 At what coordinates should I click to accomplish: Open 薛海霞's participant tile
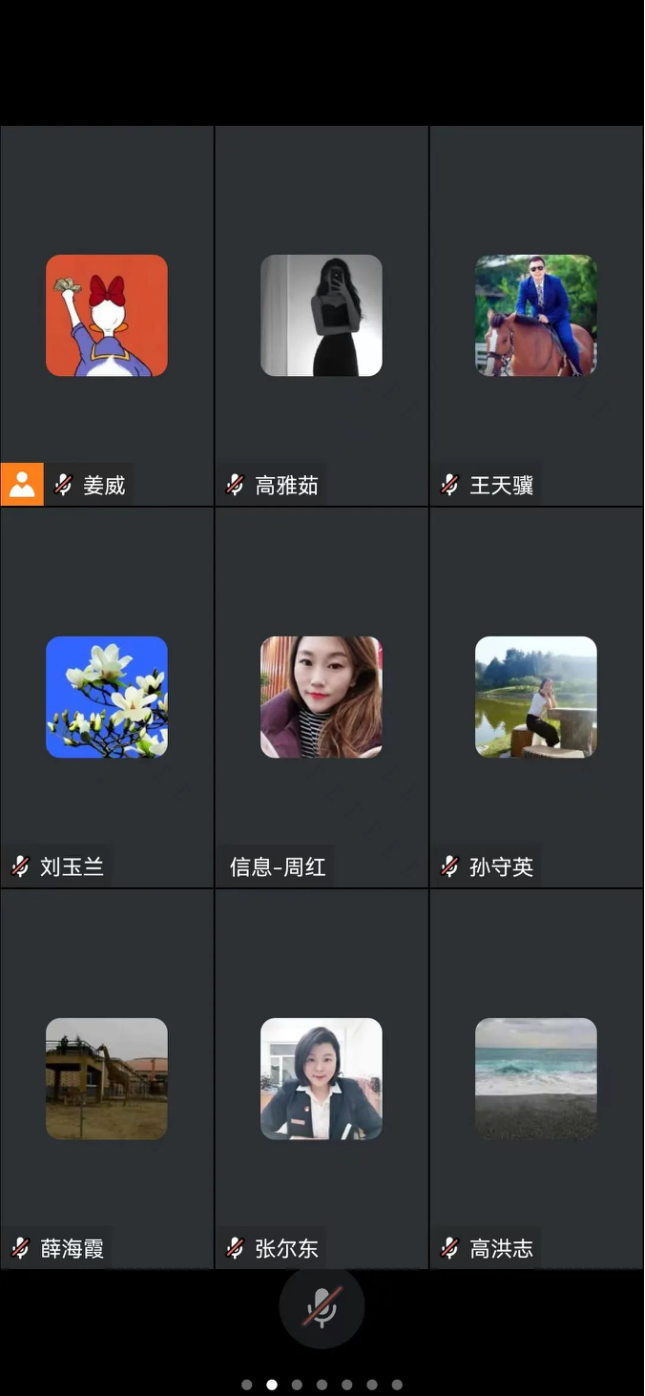pyautogui.click(x=107, y=1079)
